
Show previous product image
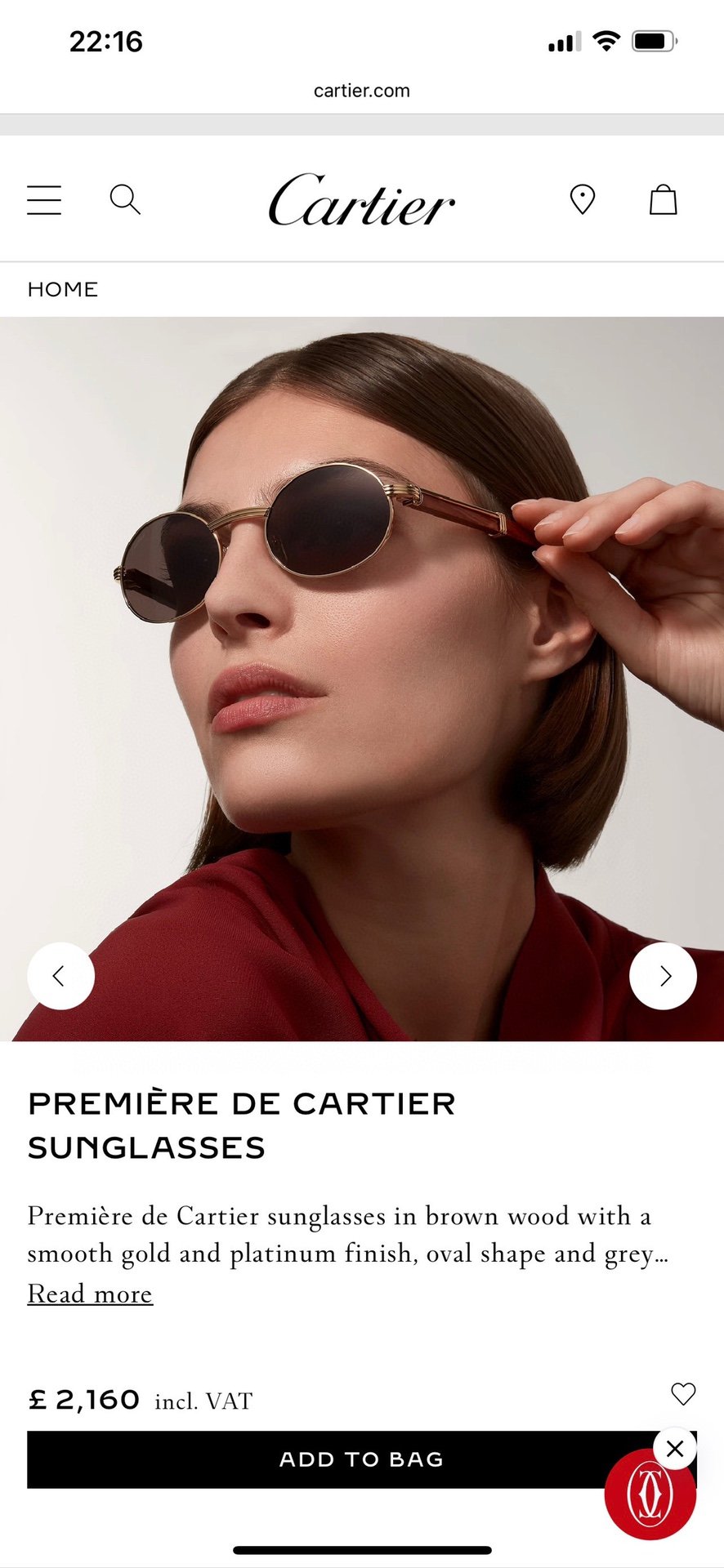pos(60,976)
